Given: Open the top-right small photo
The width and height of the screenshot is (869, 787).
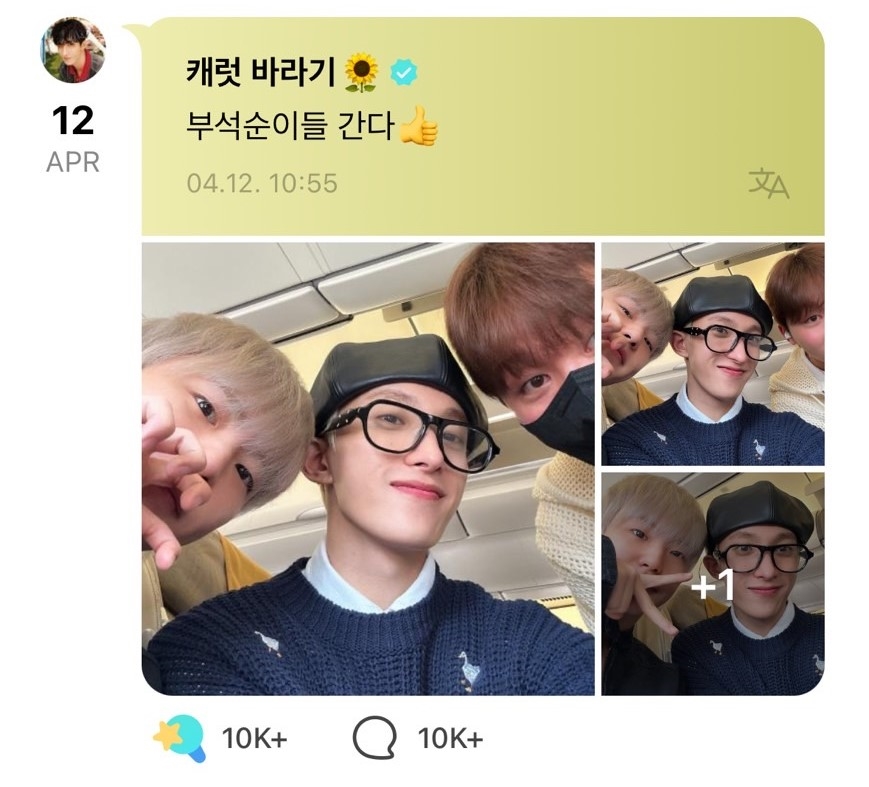Looking at the screenshot, I should click(x=712, y=353).
